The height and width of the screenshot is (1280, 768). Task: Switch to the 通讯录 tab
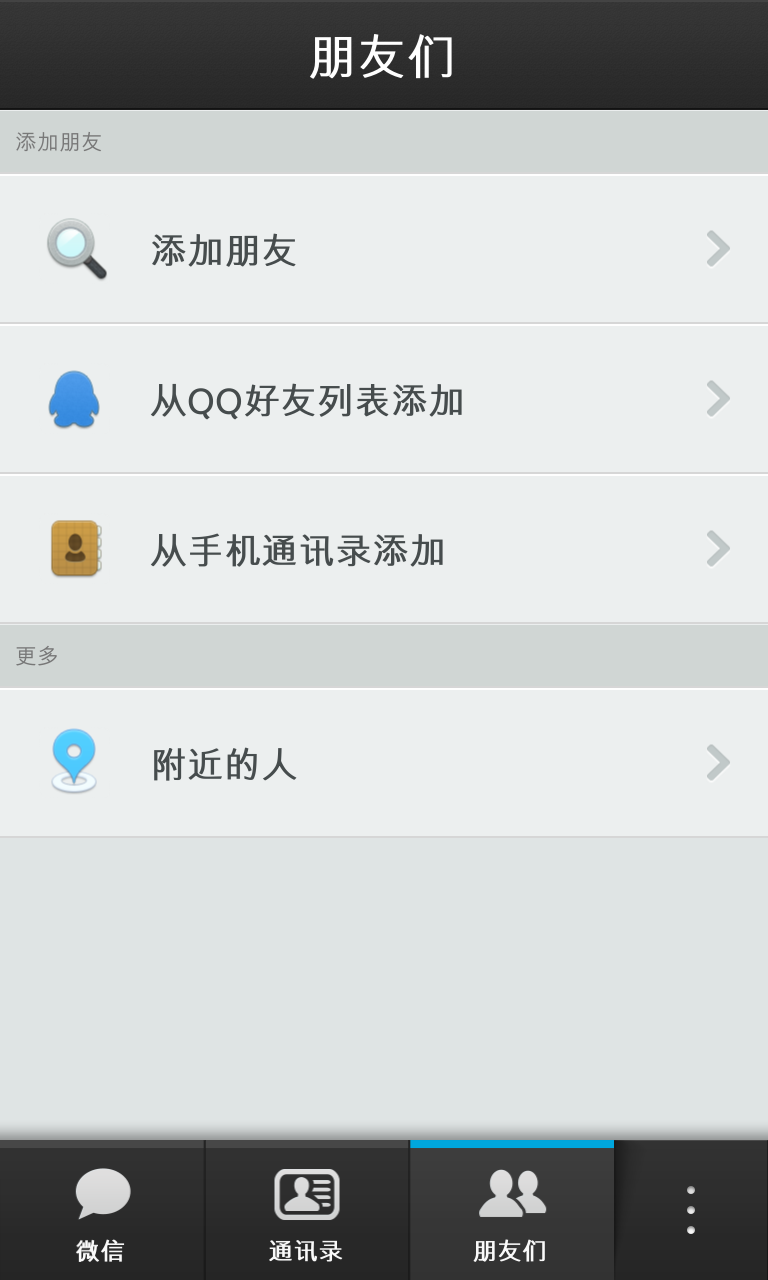(306, 1212)
